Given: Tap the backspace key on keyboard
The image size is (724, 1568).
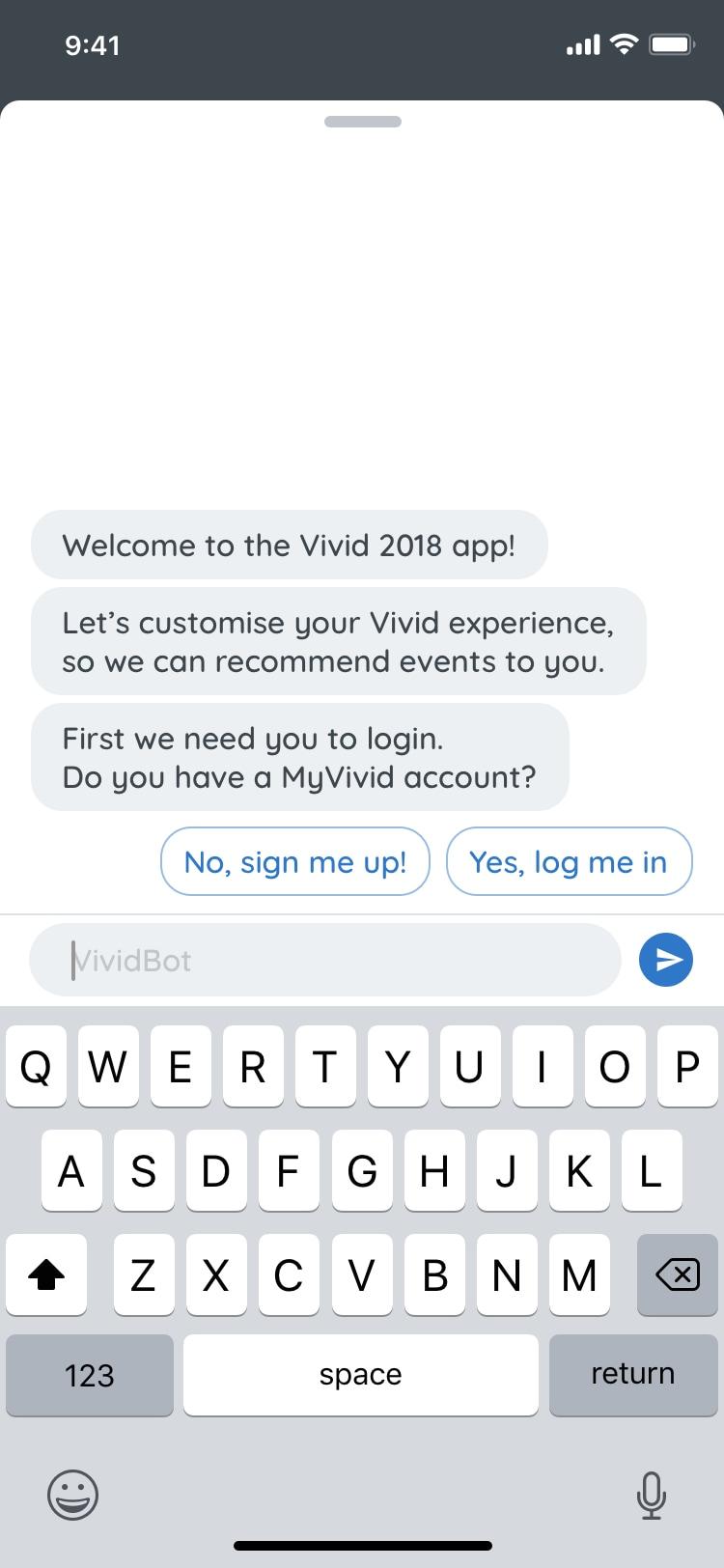Looking at the screenshot, I should pos(678,1275).
